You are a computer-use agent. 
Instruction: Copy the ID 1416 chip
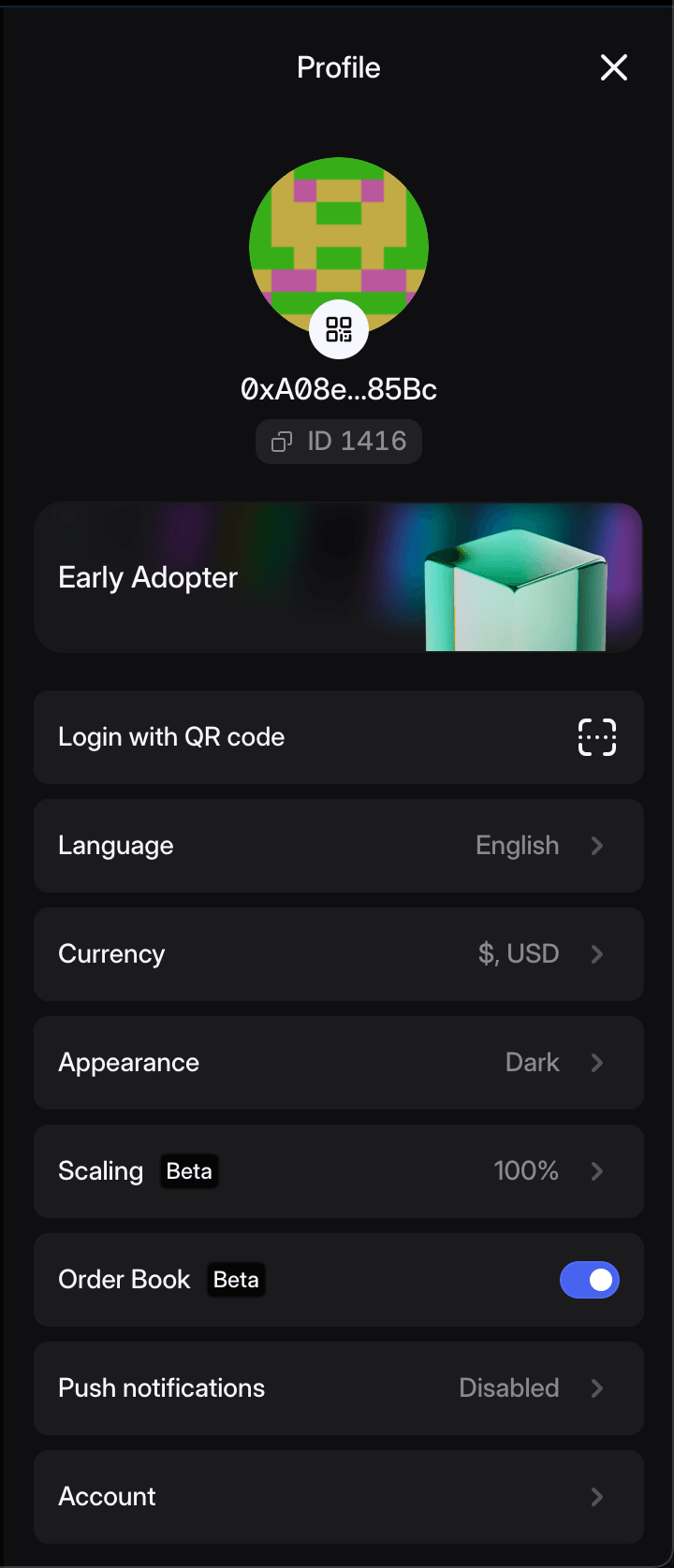[338, 442]
